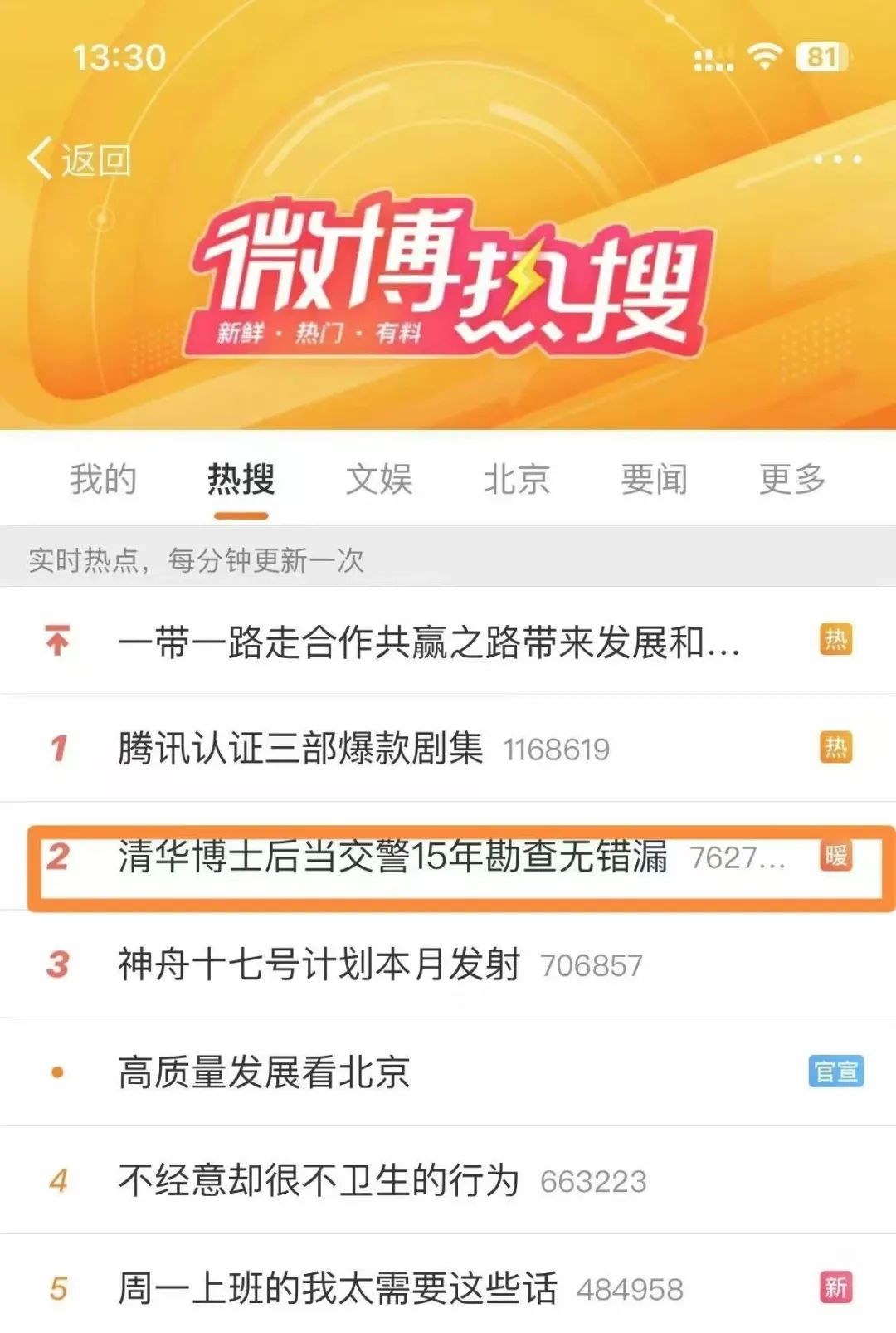View topic 神舟十七号计划本月发射
The width and height of the screenshot is (896, 1333).
click(319, 964)
